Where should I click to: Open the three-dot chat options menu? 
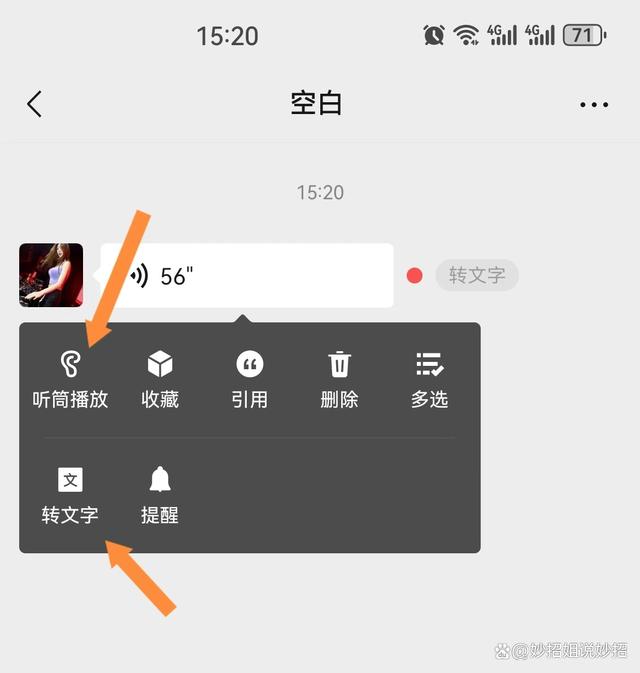[x=594, y=104]
